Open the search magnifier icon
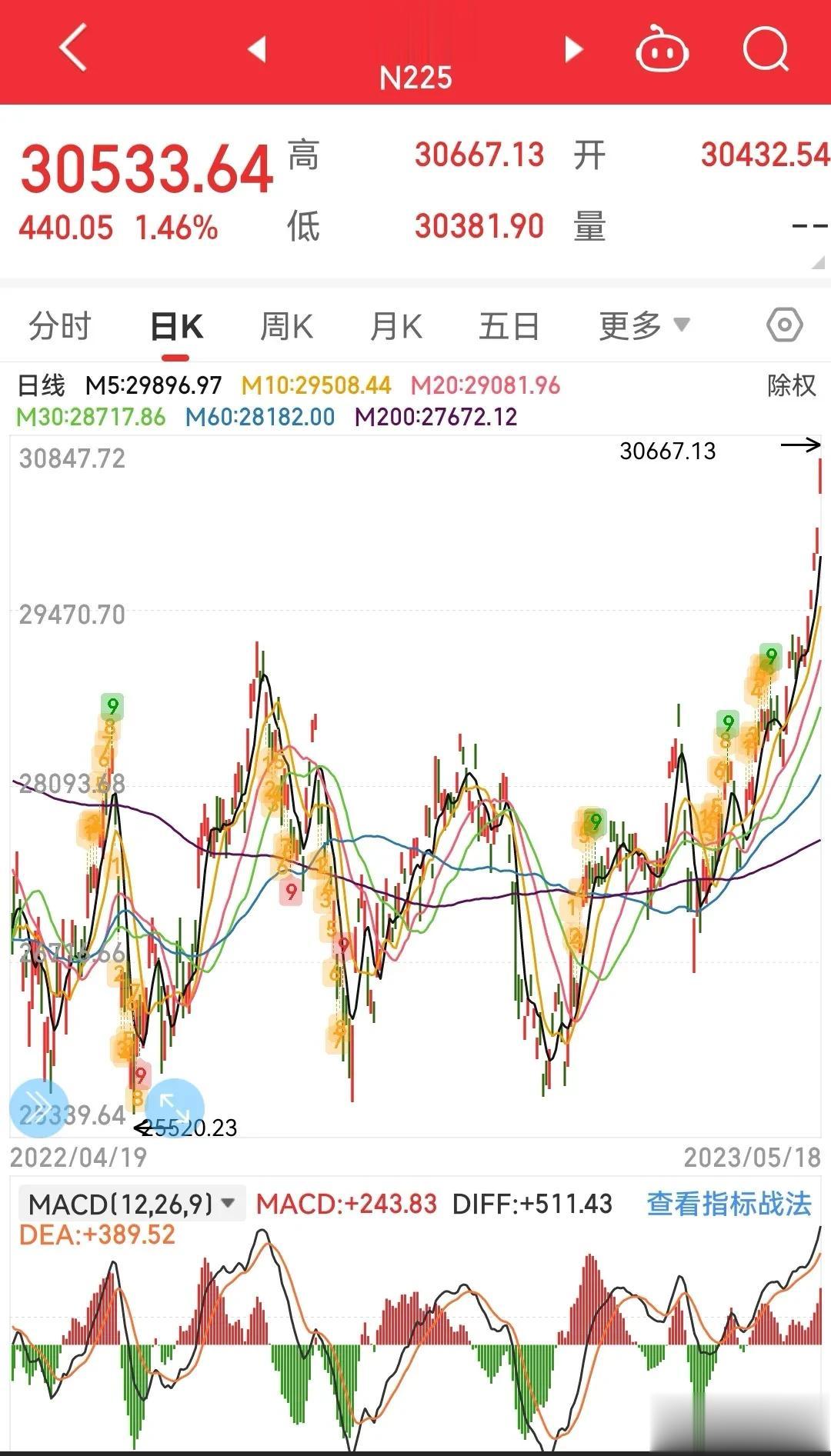The image size is (831, 1456). (x=766, y=48)
